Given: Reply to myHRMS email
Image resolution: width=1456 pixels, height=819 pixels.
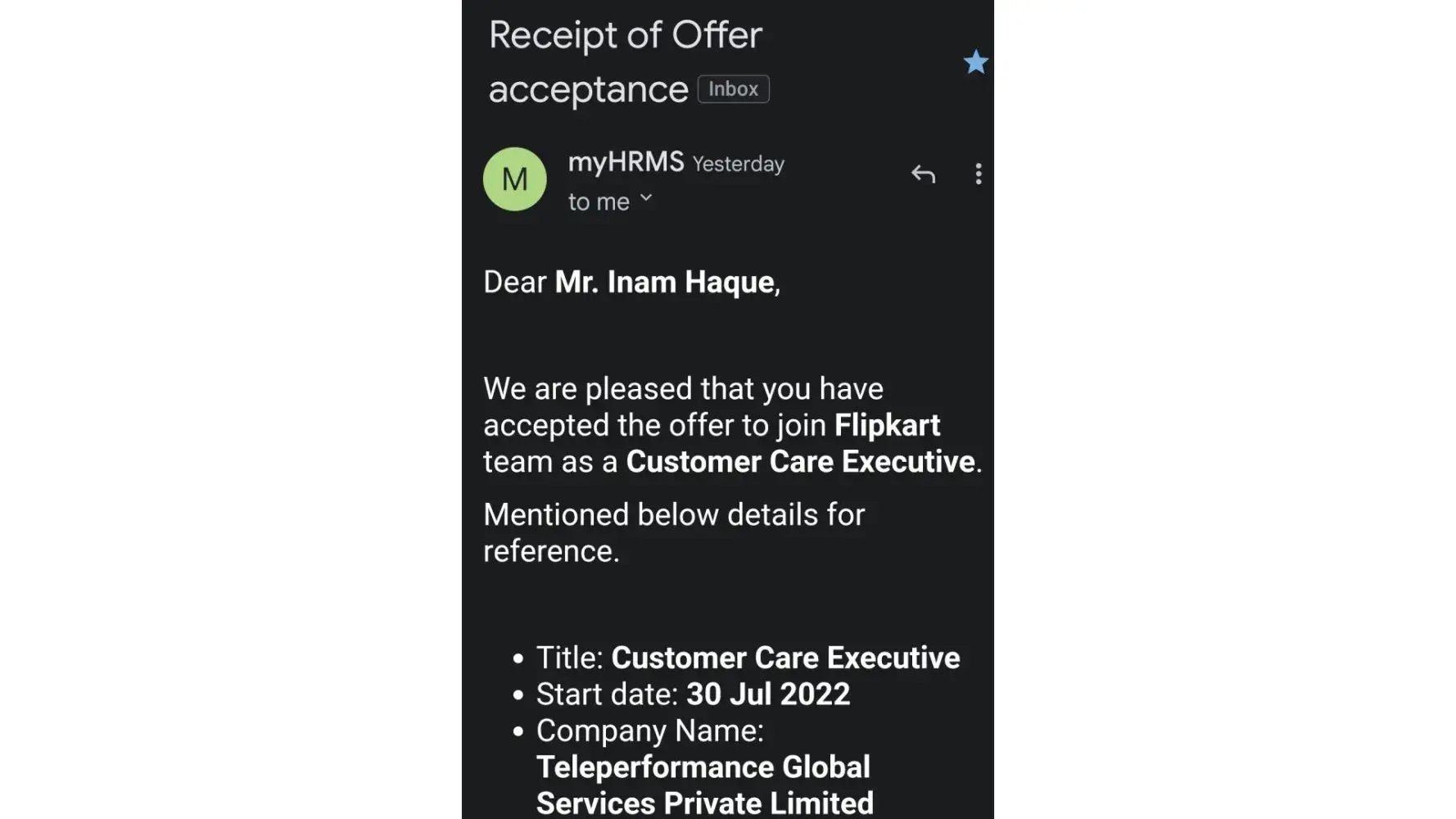Looking at the screenshot, I should tap(923, 174).
